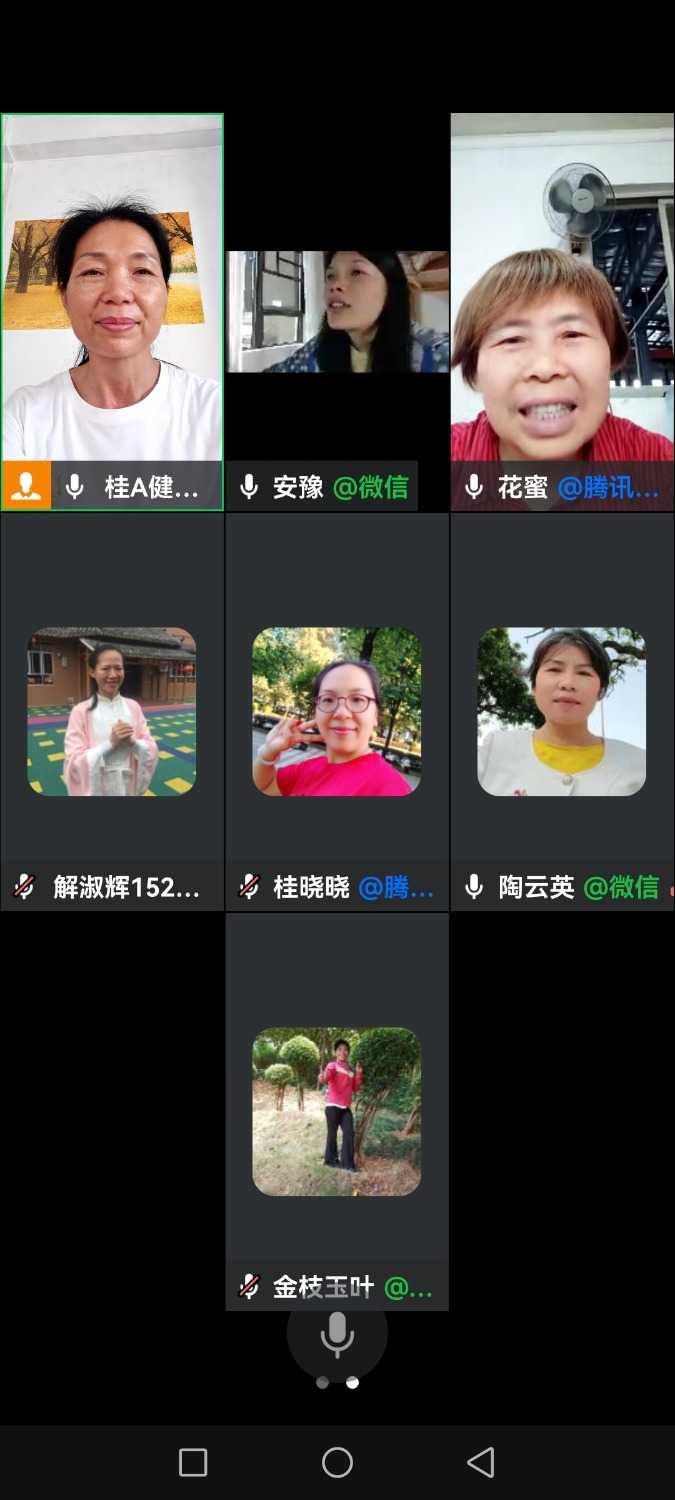Select 陶云英's participant tile
The image size is (675, 1500).
tap(562, 711)
